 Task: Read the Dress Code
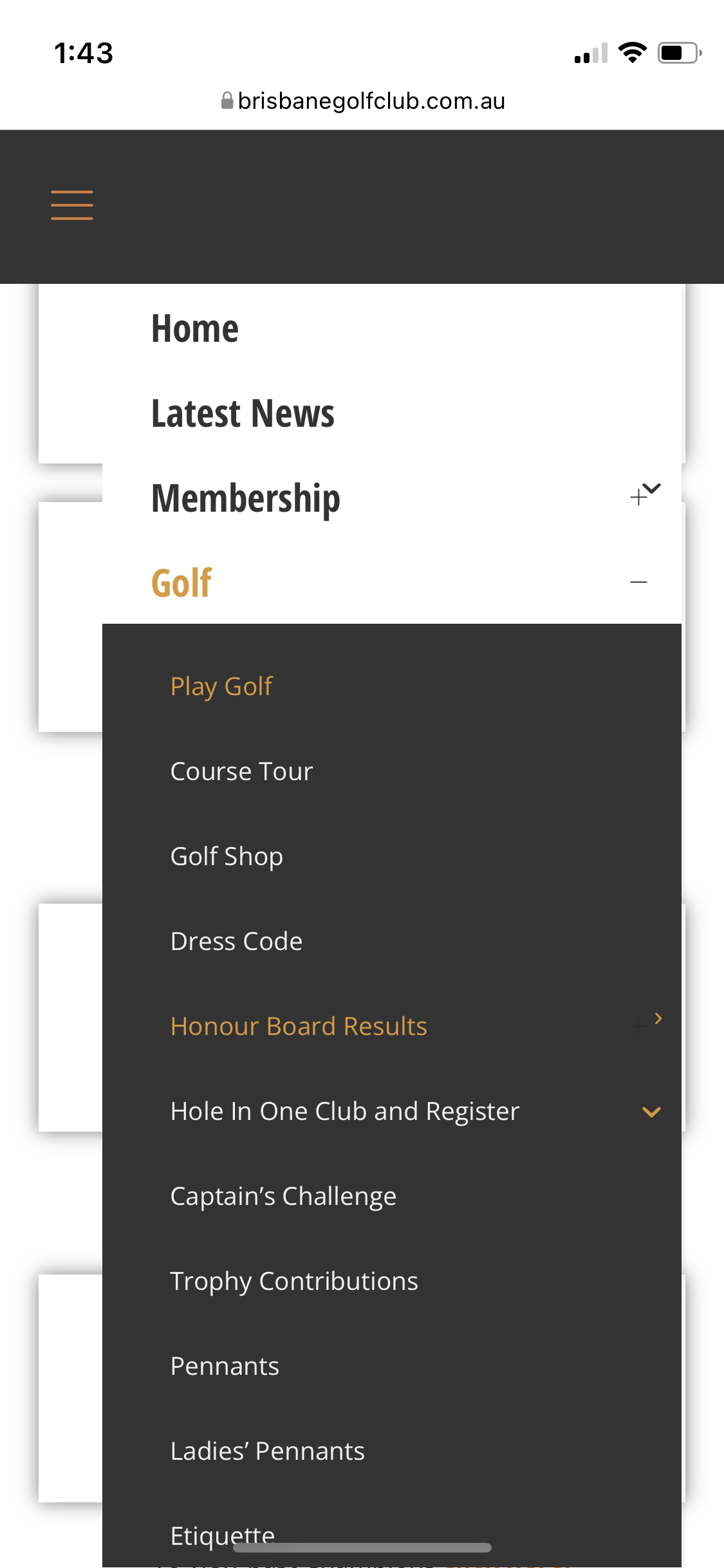pos(236,941)
